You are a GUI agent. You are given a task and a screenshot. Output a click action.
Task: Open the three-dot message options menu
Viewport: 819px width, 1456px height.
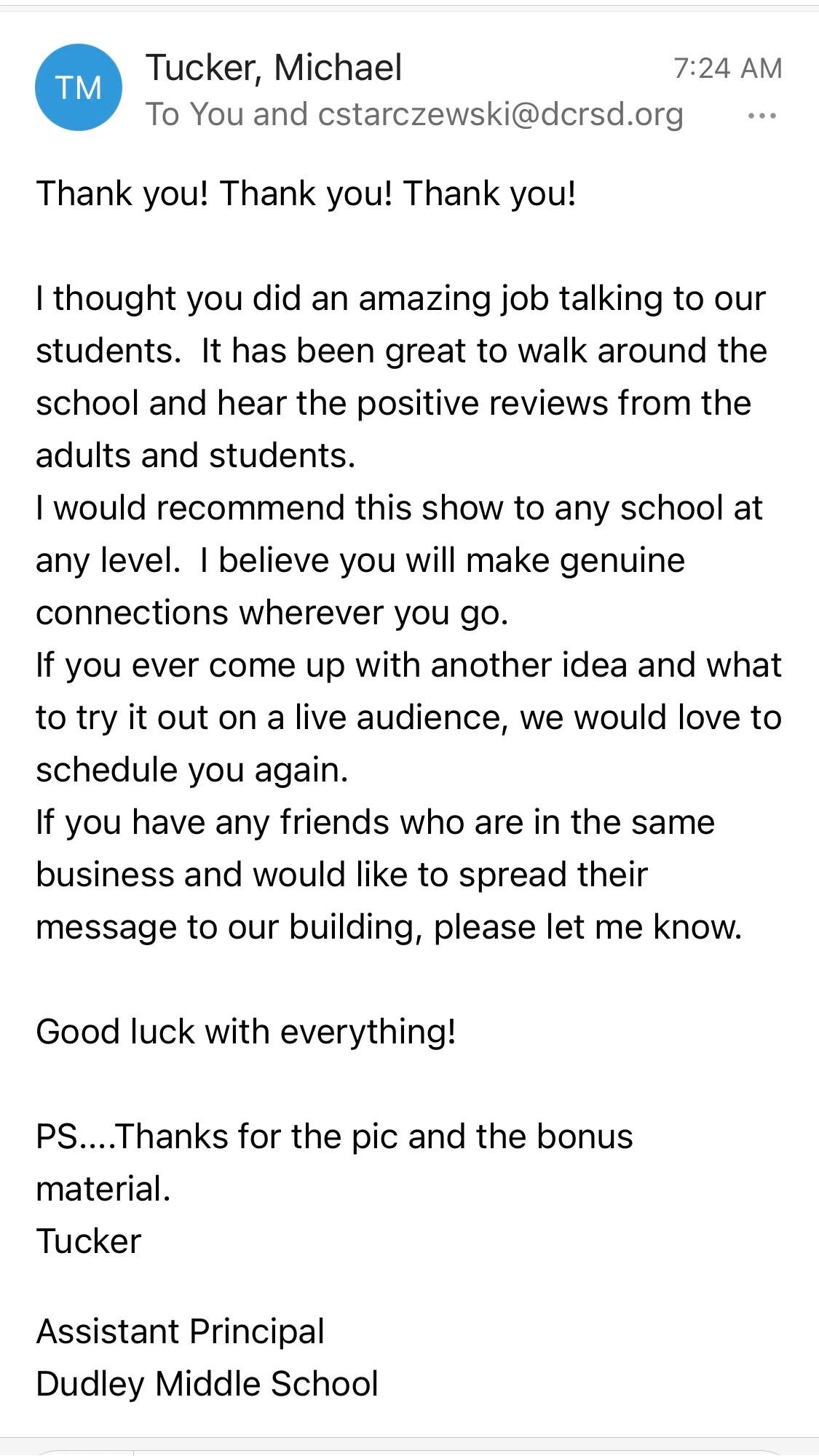coord(761,116)
